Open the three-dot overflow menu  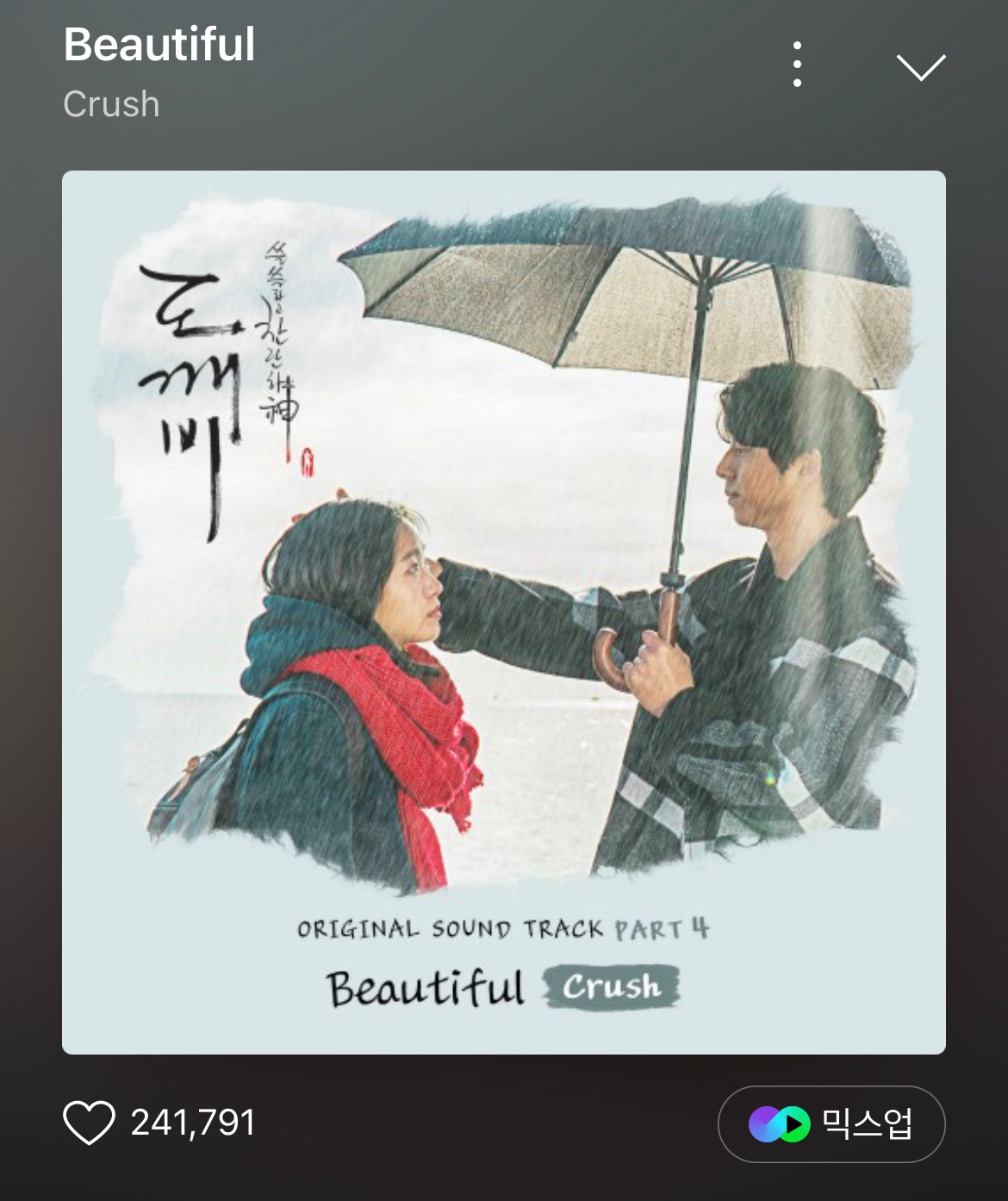797,65
